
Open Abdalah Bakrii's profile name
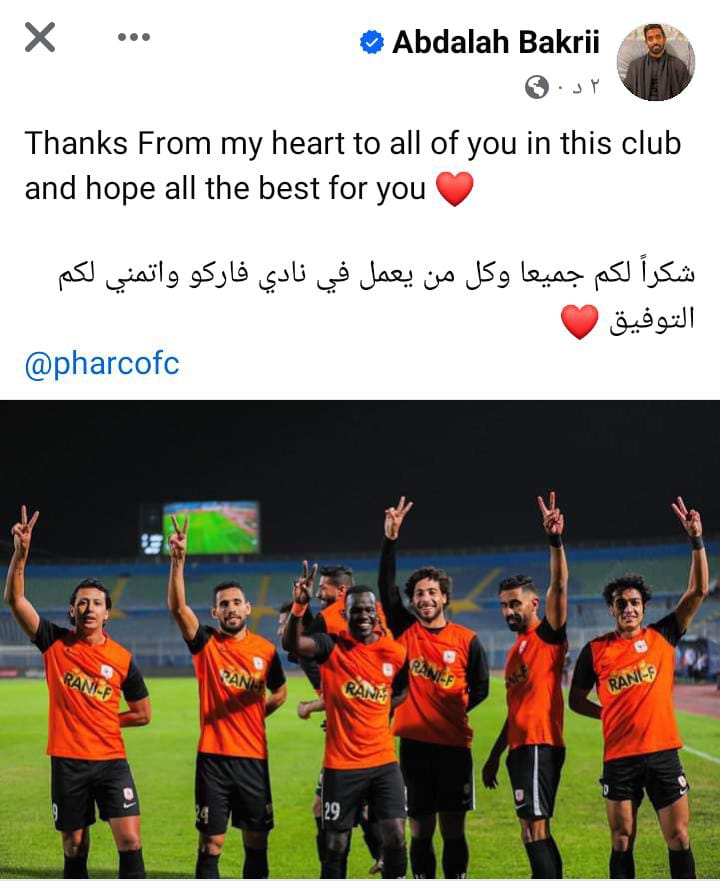[x=495, y=42]
